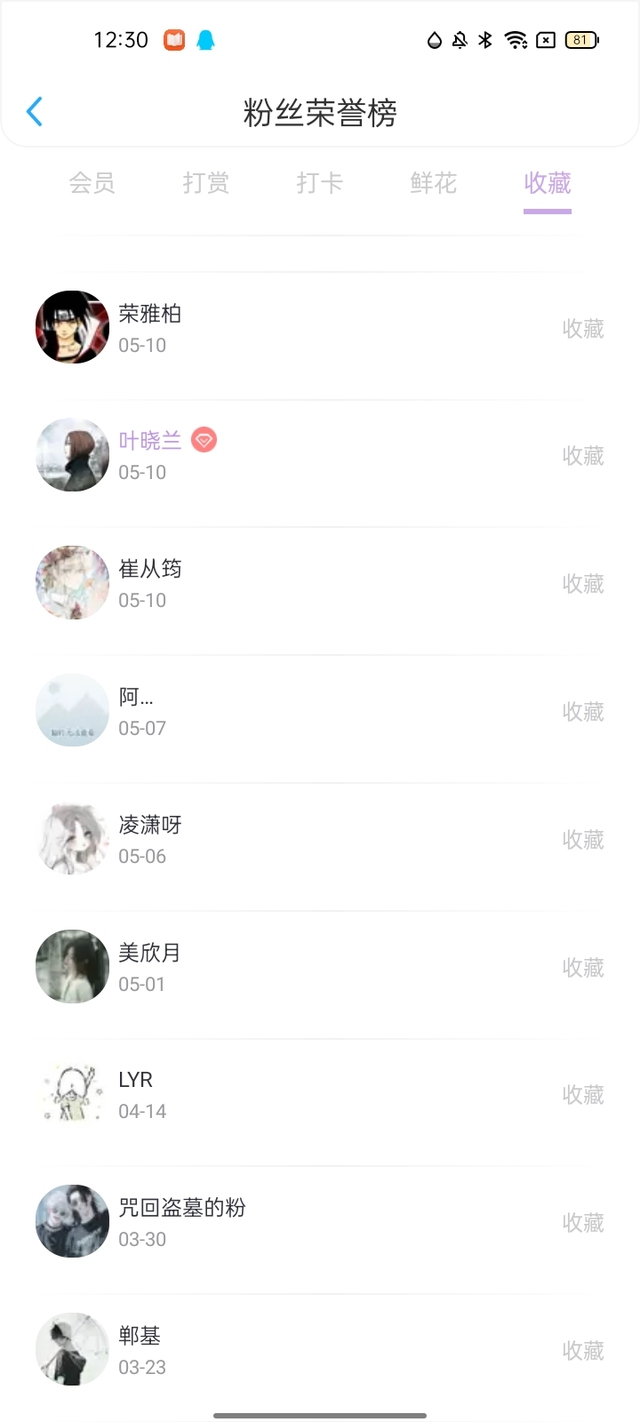Open 凌潇呀's fan entry
The height and width of the screenshot is (1422, 640).
(x=320, y=839)
